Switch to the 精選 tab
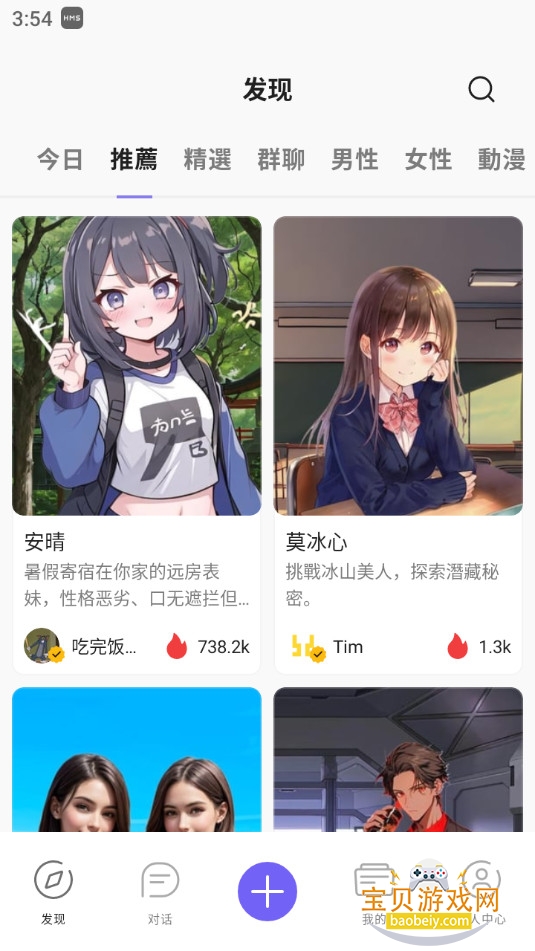535x951 pixels. [207, 160]
